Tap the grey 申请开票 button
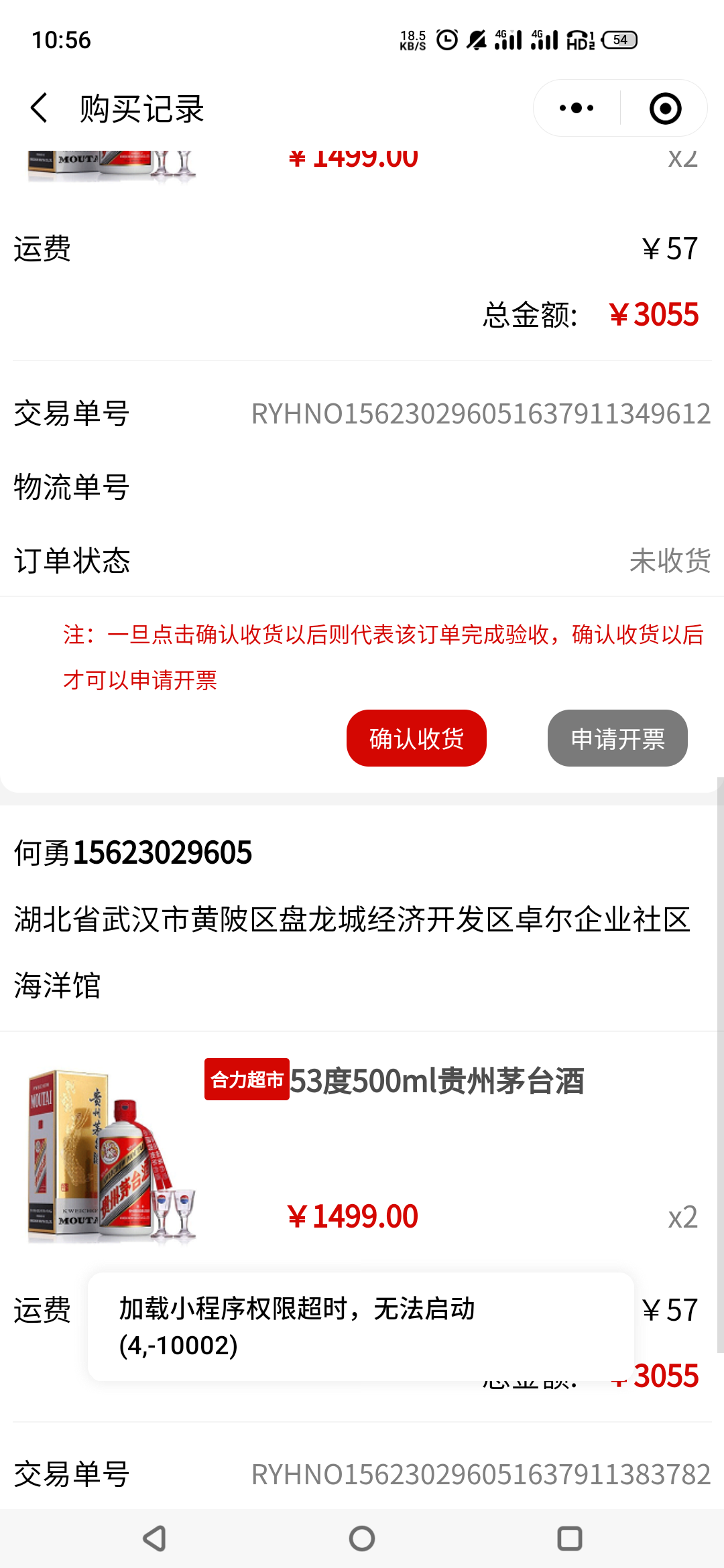 (617, 738)
